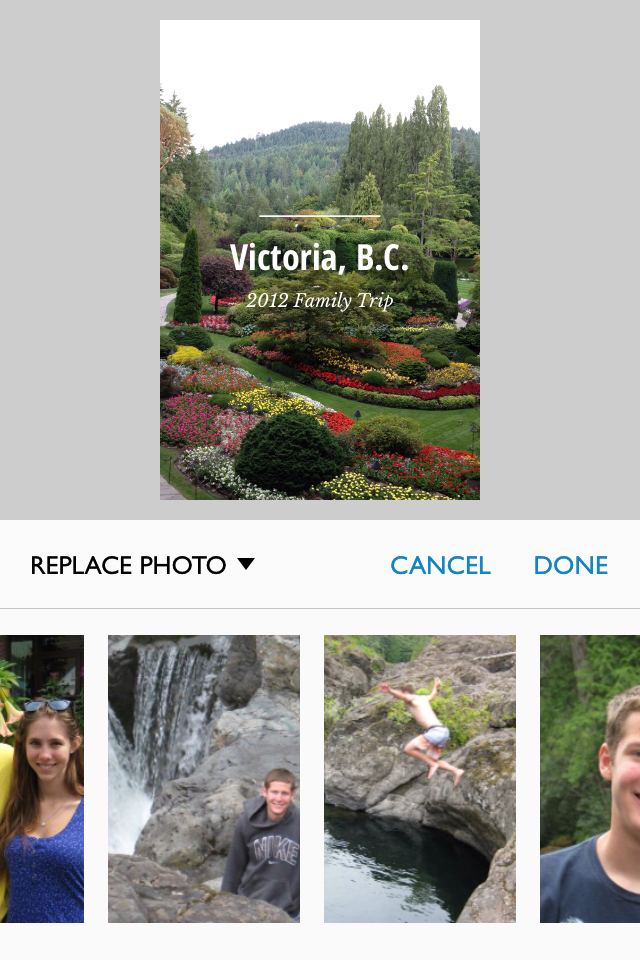
Task: Tap the Victoria, B.C. cover preview
Action: click(x=320, y=260)
